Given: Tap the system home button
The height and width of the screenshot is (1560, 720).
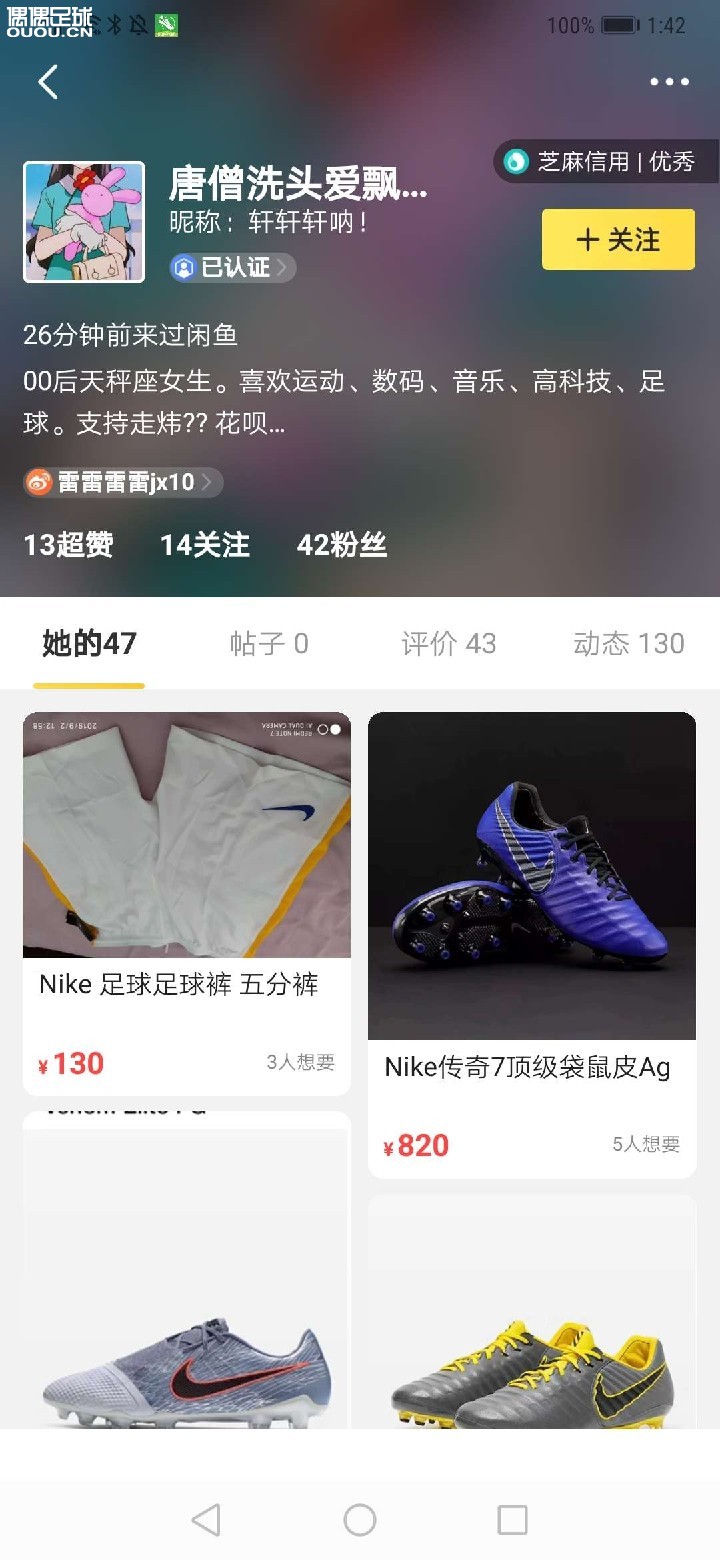Looking at the screenshot, I should [360, 1520].
